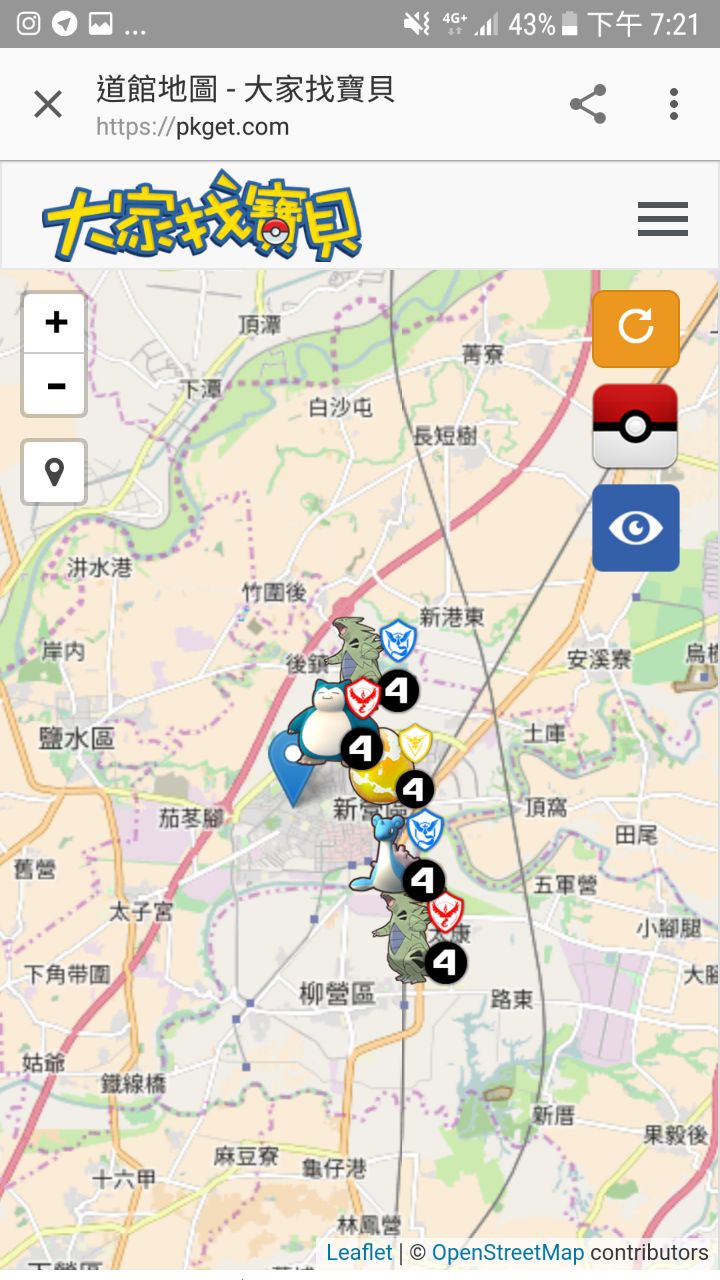
Task: Locate my position on the map
Action: pos(55,472)
